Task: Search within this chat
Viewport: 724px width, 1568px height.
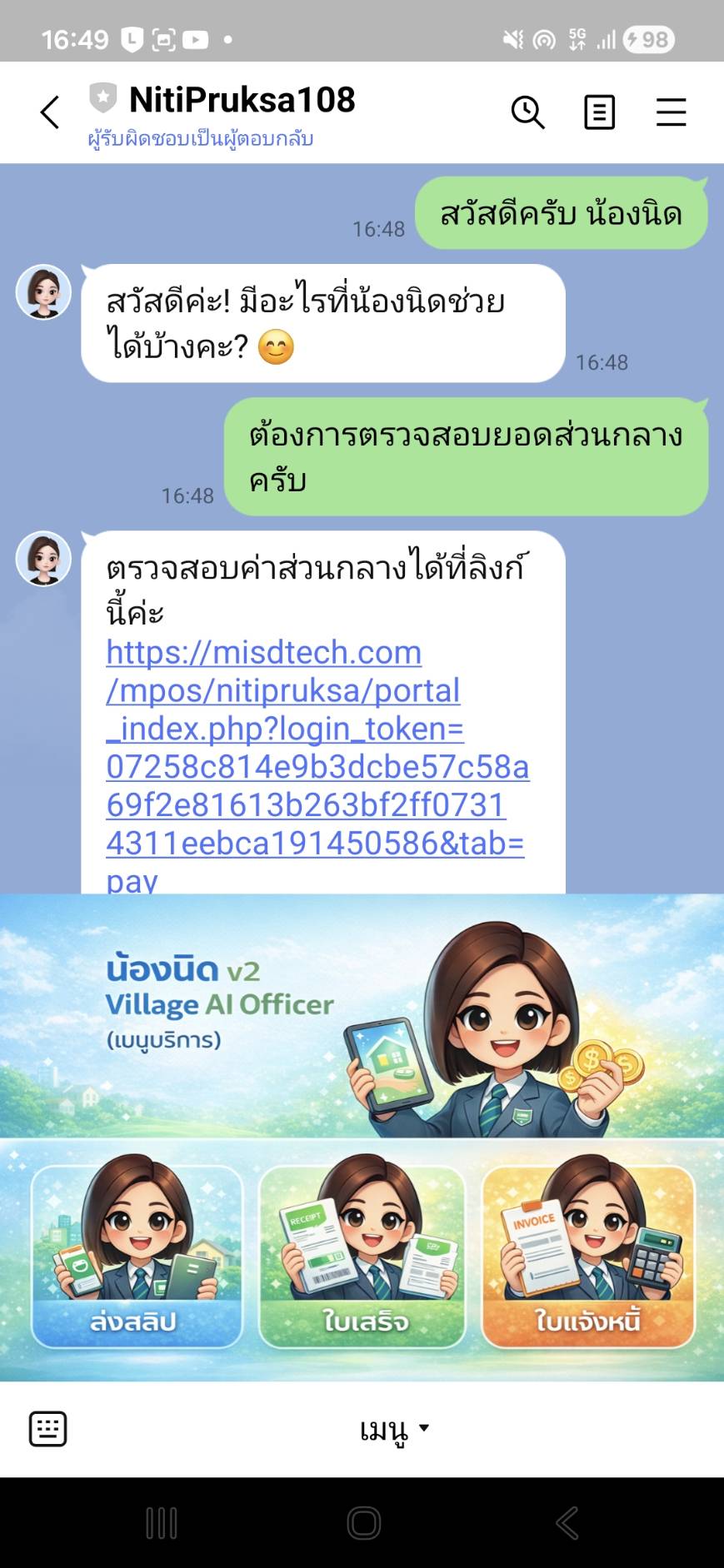Action: [527, 112]
